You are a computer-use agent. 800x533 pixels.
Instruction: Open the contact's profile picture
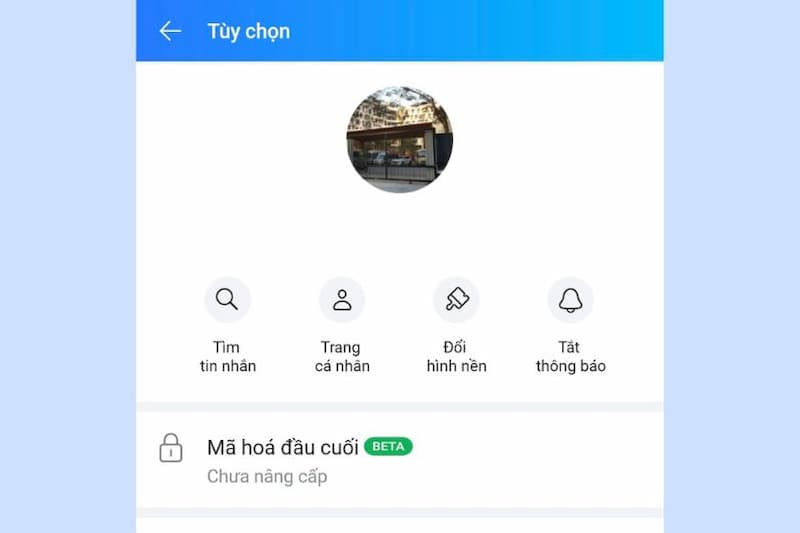pyautogui.click(x=399, y=139)
